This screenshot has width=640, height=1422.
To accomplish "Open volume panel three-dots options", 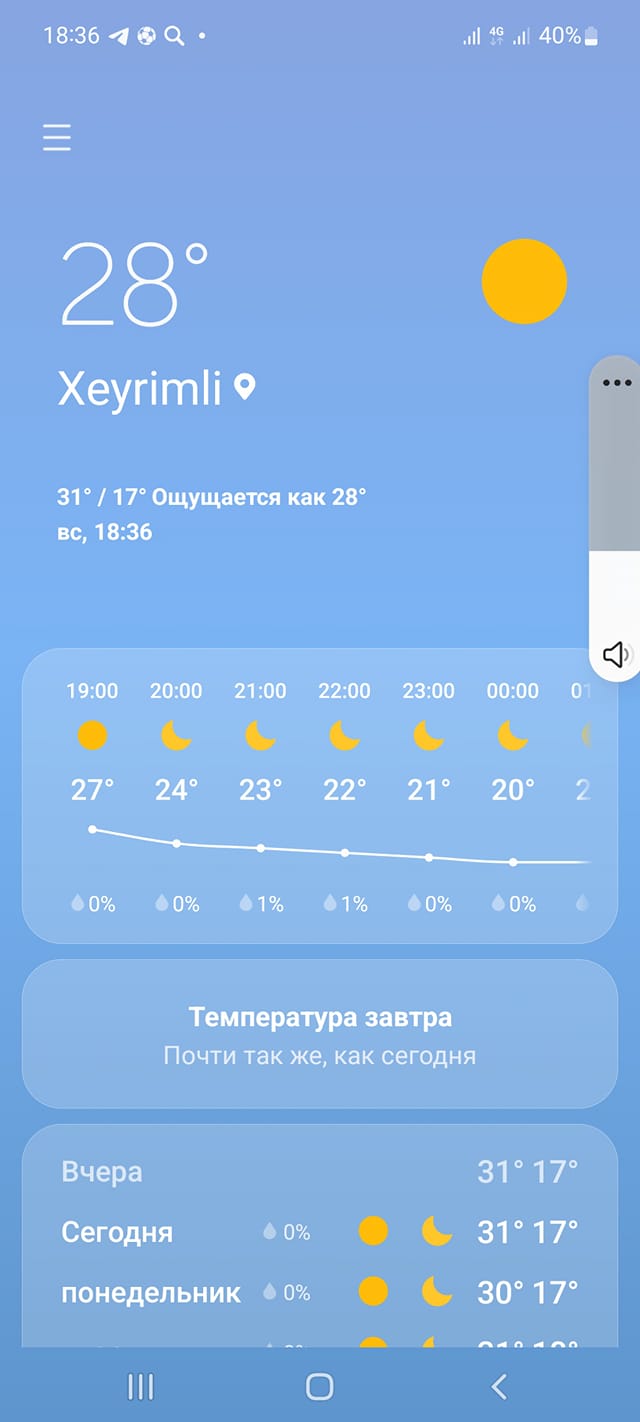I will pyautogui.click(x=618, y=383).
